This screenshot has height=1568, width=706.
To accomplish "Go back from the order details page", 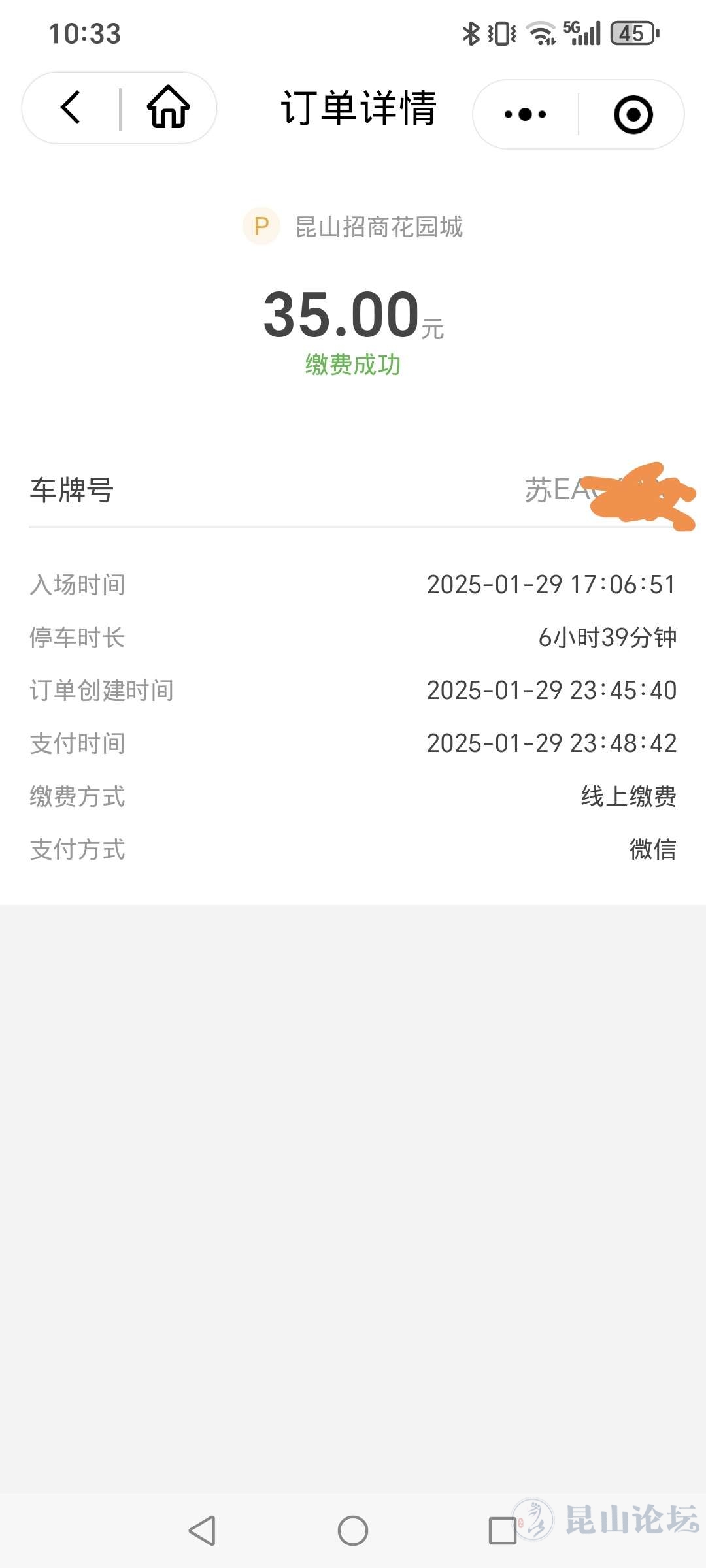I will pos(71,108).
